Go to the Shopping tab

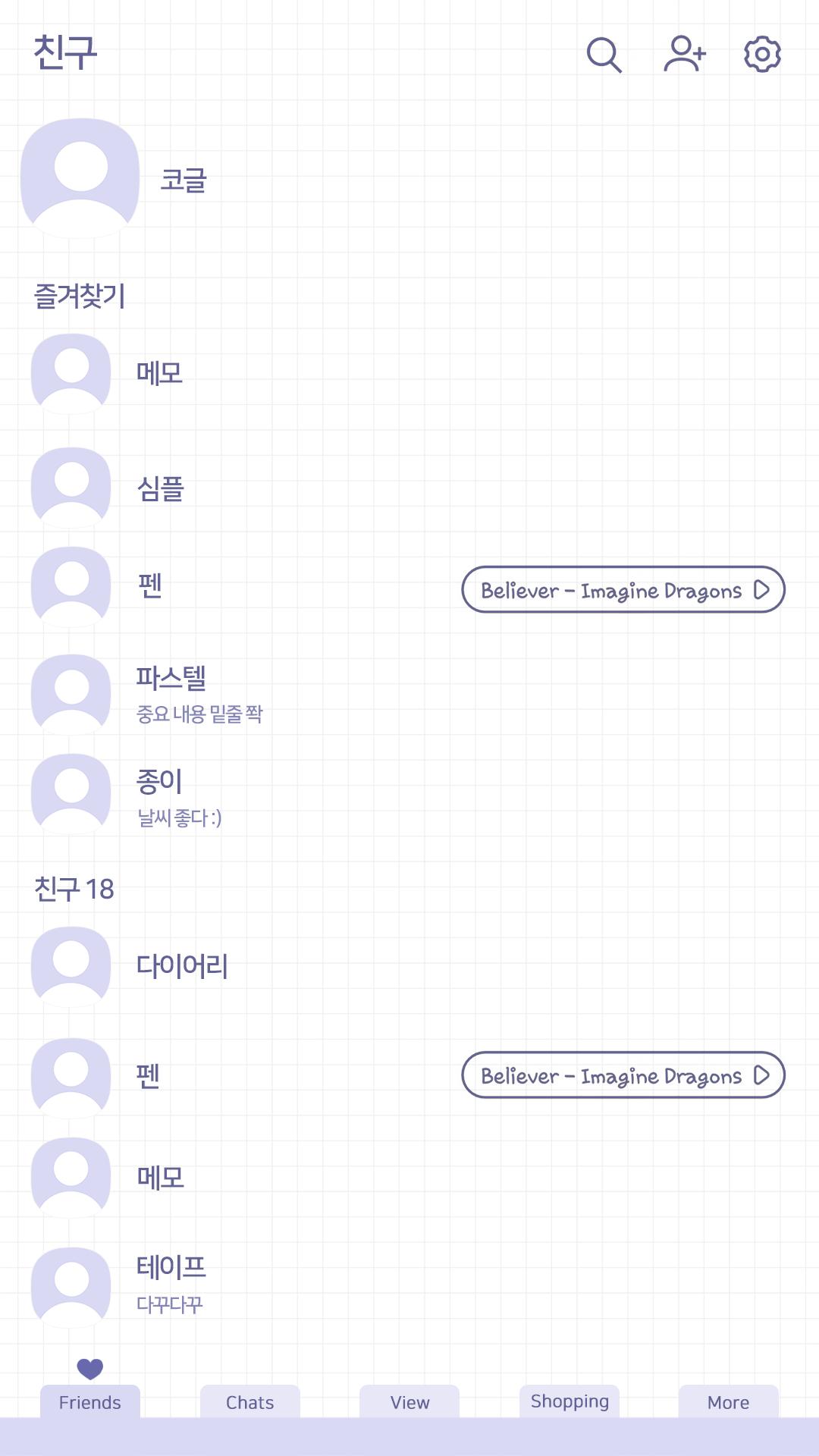570,1401
